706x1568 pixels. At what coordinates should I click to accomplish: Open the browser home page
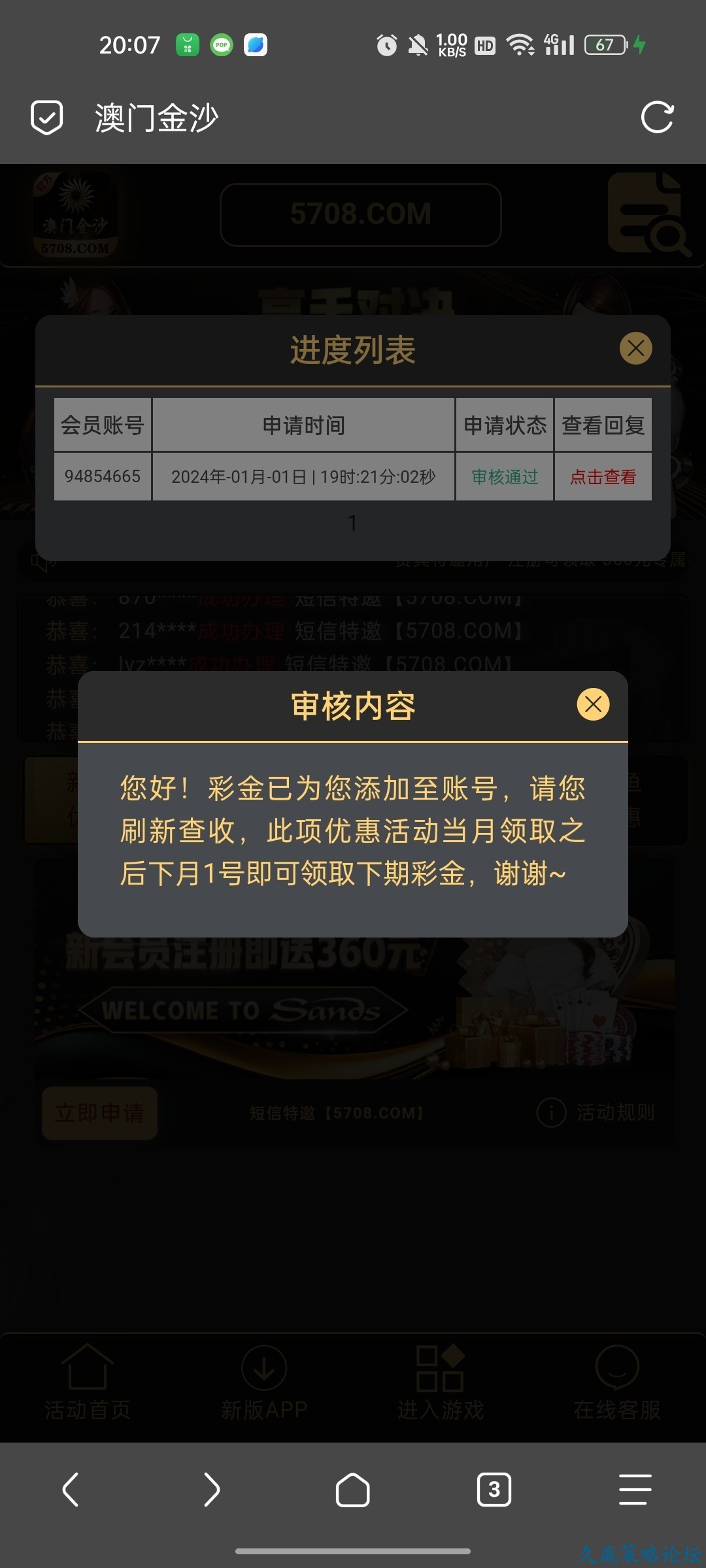point(352,1490)
